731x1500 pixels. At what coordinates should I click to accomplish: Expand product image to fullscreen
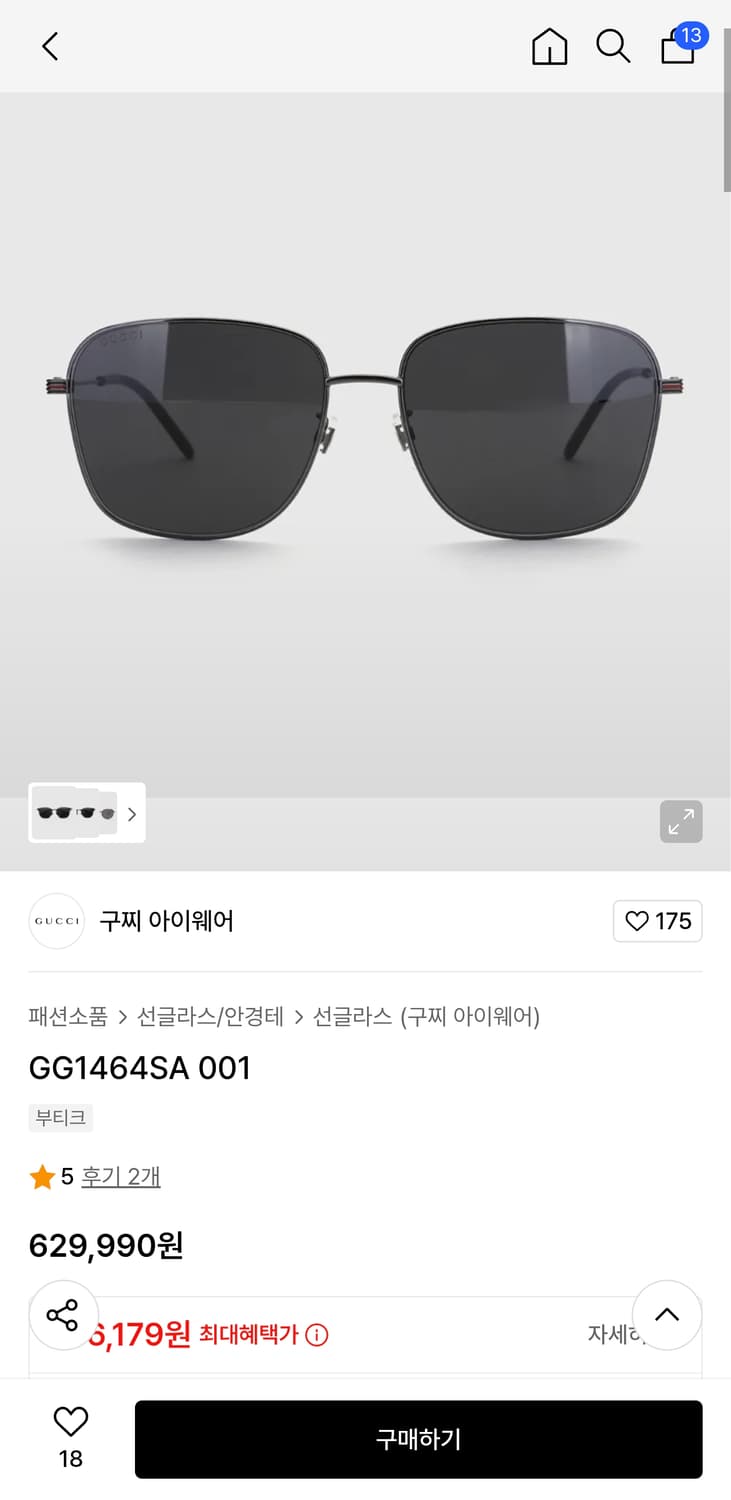681,821
